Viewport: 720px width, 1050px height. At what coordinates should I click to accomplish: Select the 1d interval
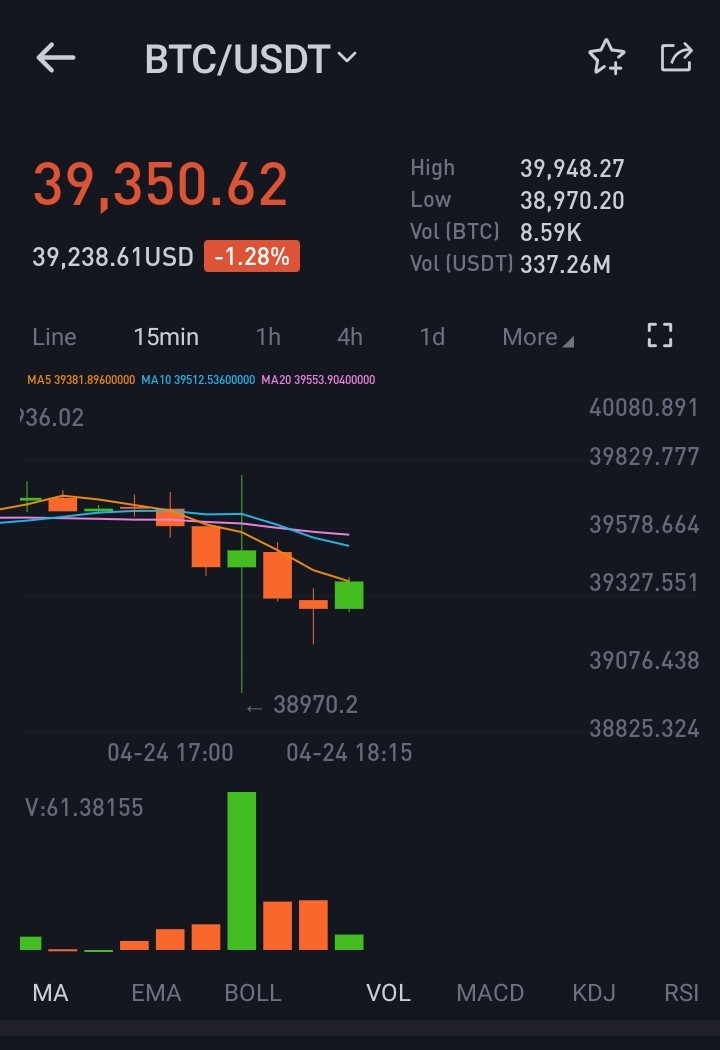pos(432,337)
